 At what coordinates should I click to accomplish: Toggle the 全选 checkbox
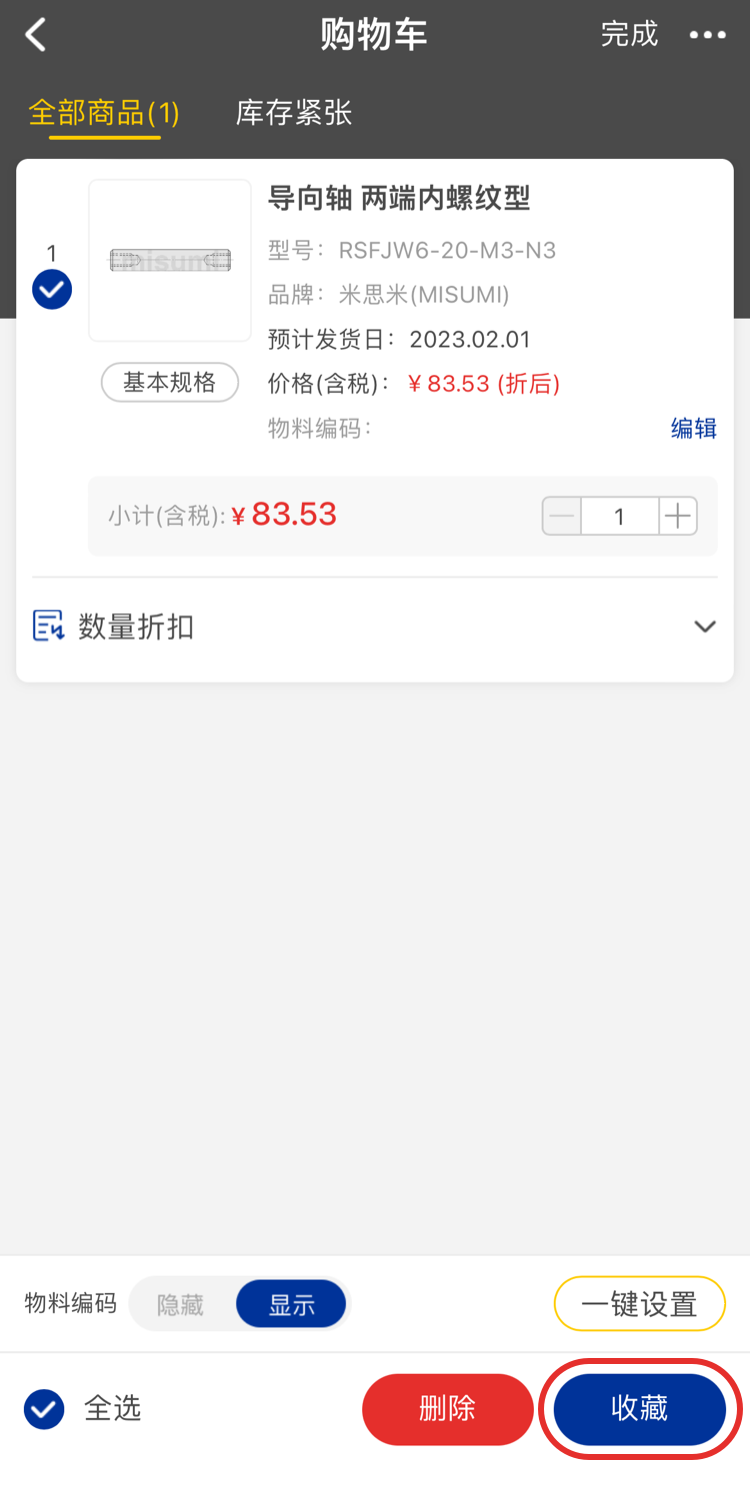pos(45,1409)
